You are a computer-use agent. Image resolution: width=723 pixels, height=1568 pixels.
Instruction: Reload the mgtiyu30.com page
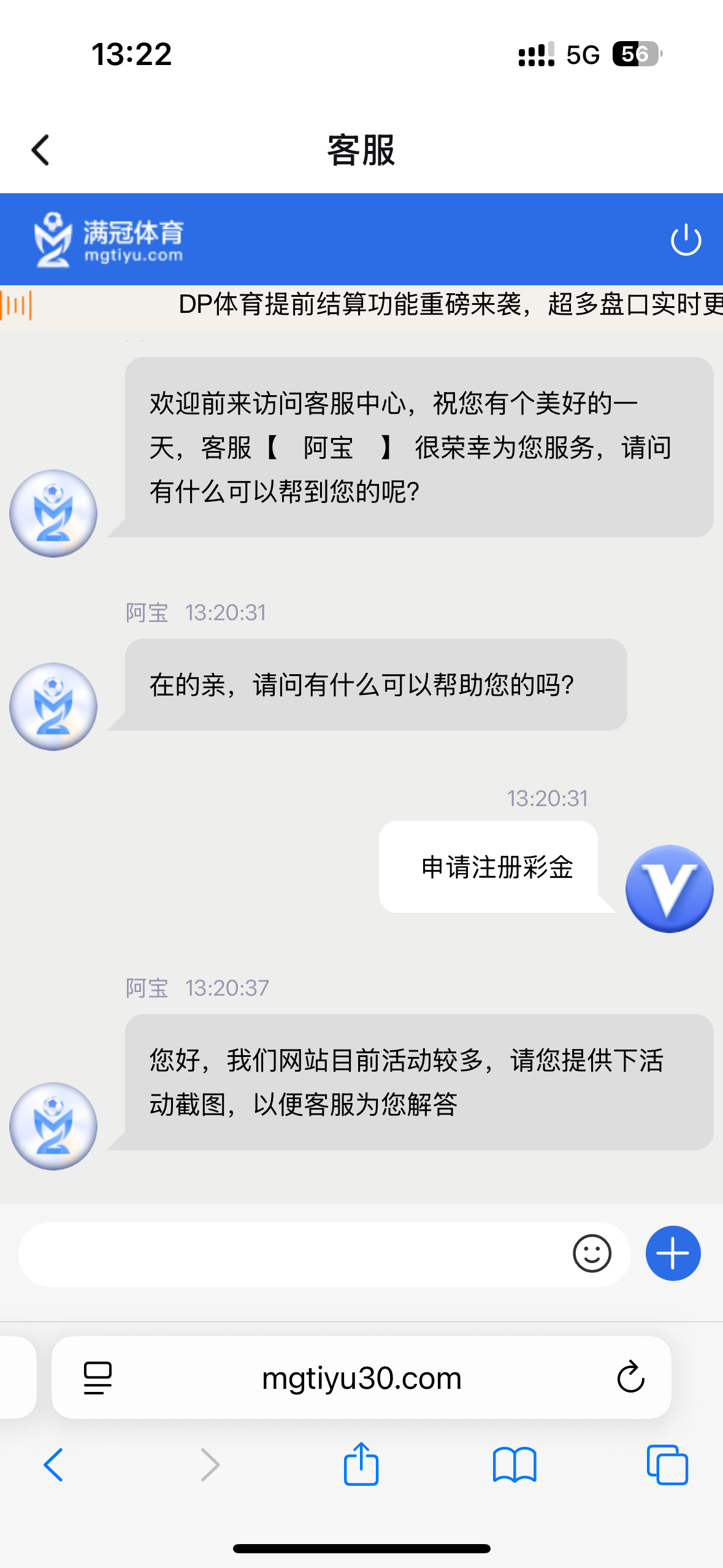click(630, 1378)
